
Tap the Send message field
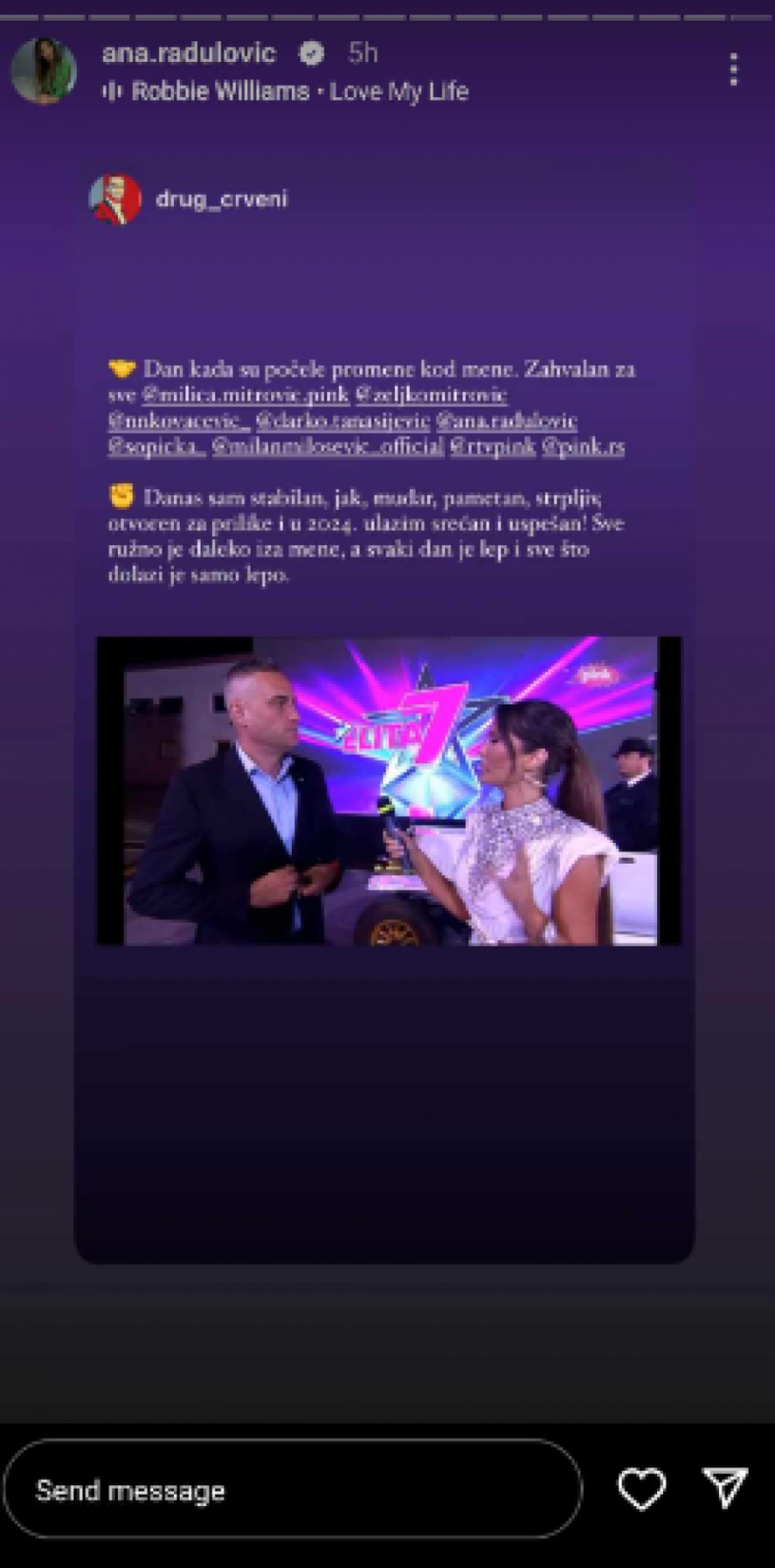(293, 1491)
